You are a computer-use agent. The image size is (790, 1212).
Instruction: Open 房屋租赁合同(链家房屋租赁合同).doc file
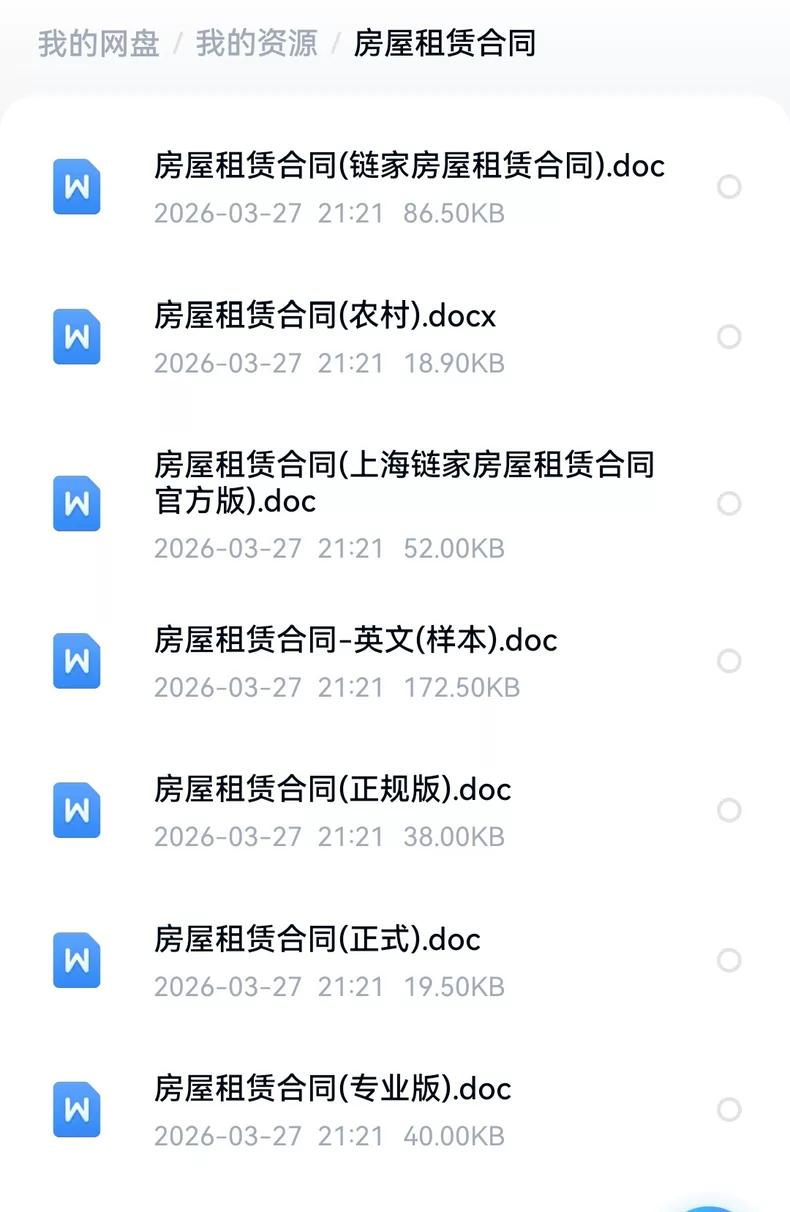(409, 165)
